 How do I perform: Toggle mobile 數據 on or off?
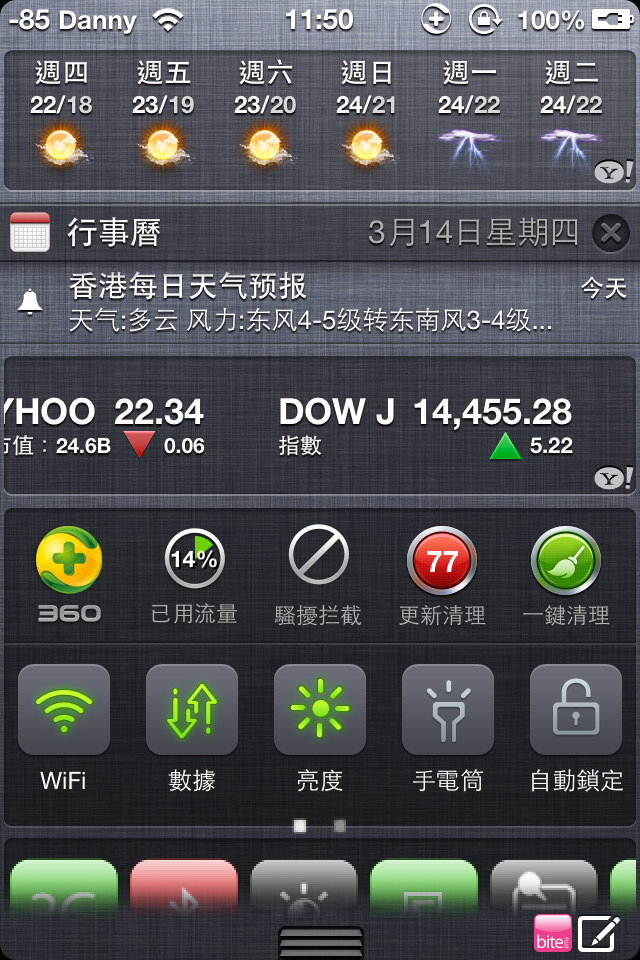192,710
